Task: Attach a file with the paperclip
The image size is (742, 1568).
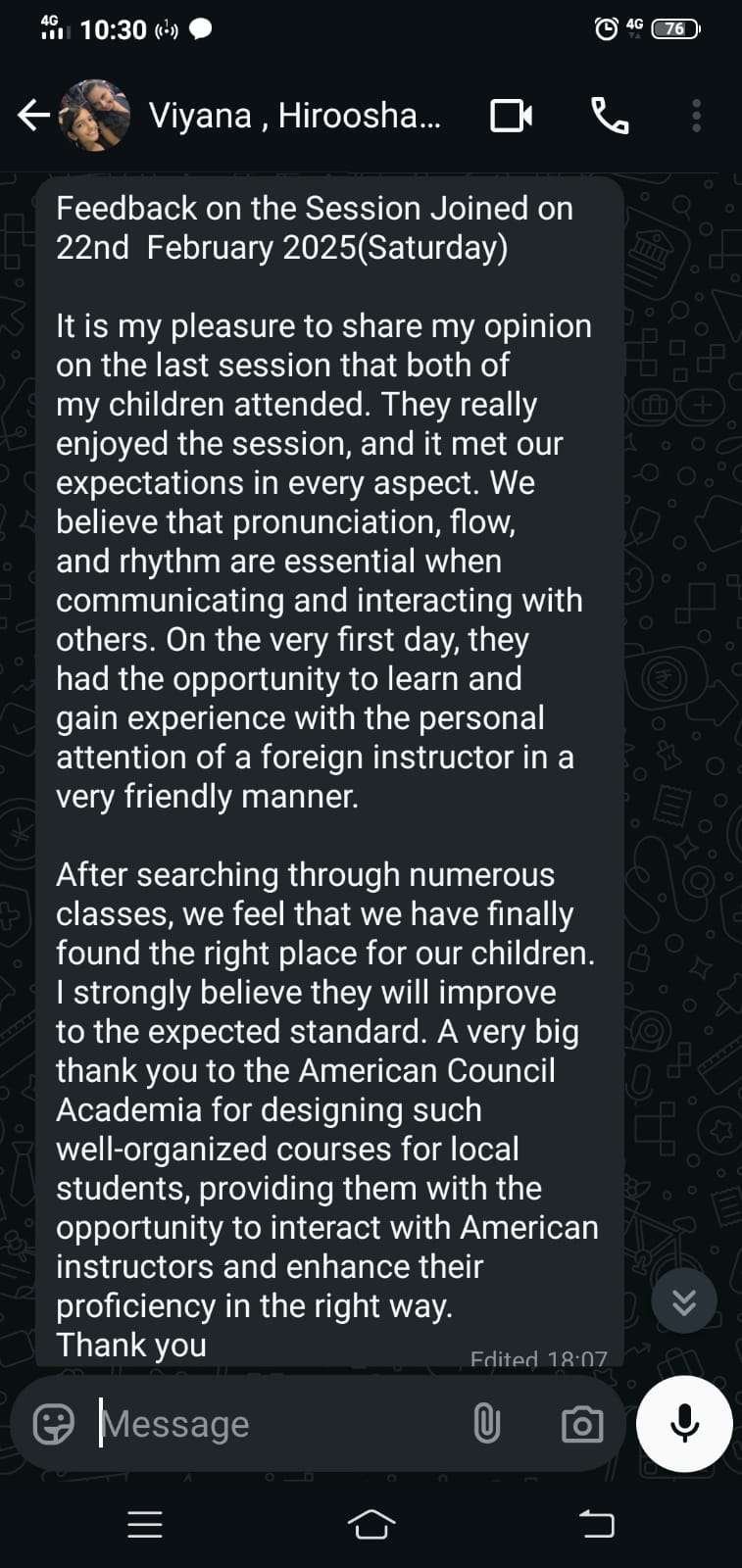Action: (x=487, y=1424)
